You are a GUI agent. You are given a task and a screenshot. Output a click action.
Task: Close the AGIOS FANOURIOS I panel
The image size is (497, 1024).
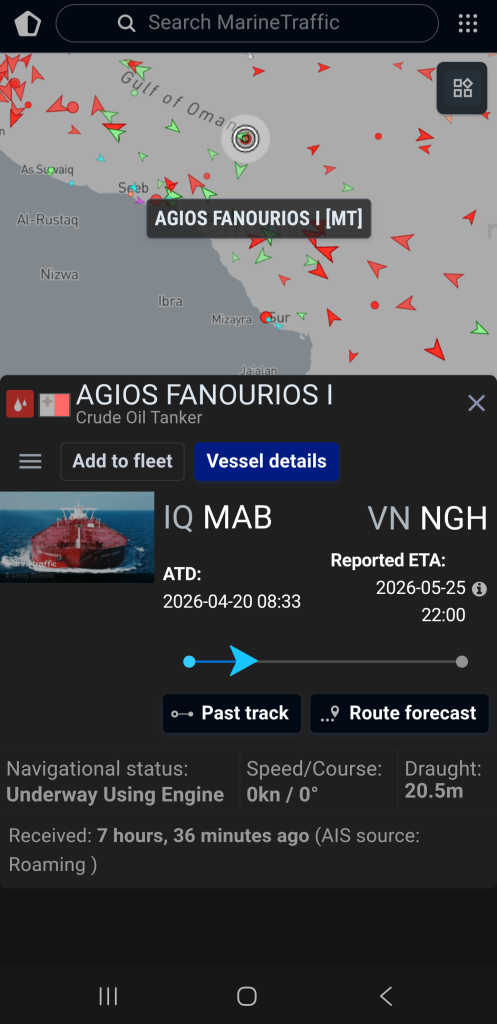[x=477, y=404]
